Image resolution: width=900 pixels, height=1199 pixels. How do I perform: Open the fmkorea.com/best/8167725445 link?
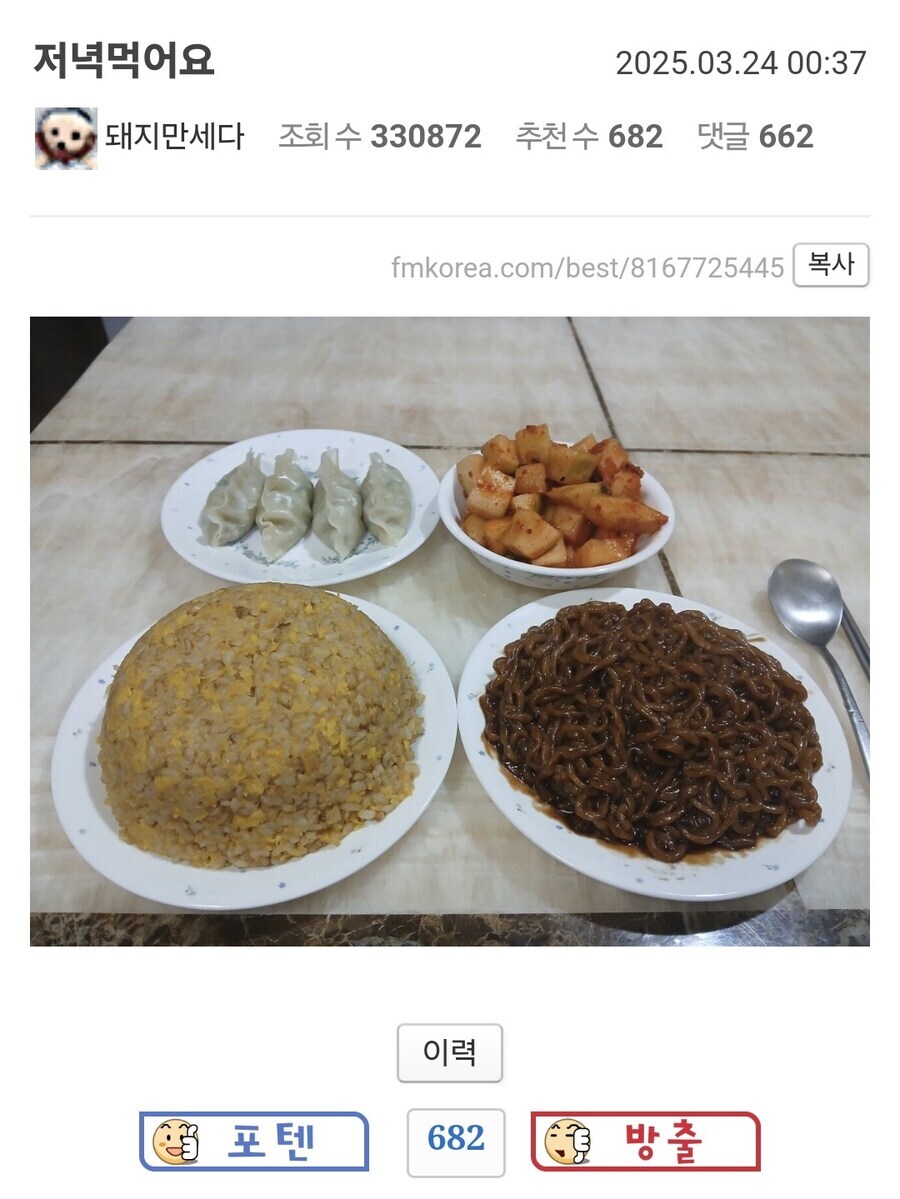pos(587,268)
